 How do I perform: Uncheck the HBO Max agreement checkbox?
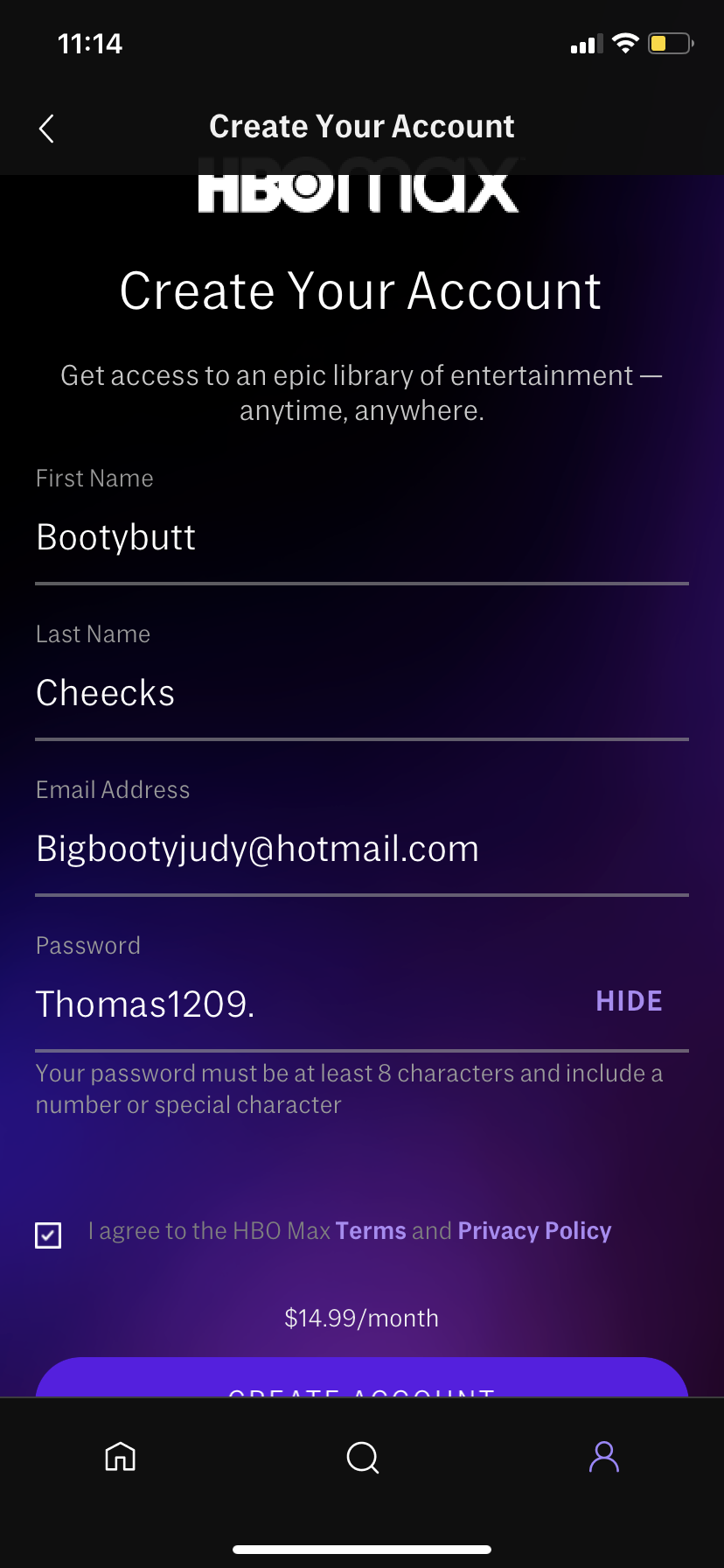[48, 1235]
